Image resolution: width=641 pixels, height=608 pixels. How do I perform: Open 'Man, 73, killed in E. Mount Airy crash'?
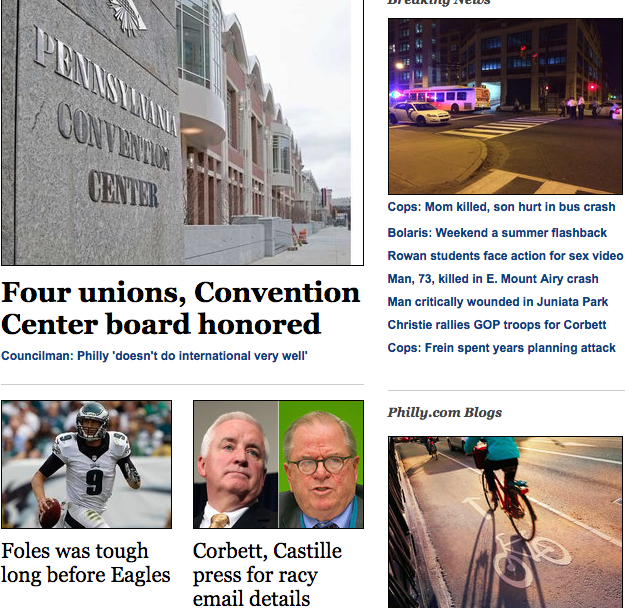(x=493, y=279)
